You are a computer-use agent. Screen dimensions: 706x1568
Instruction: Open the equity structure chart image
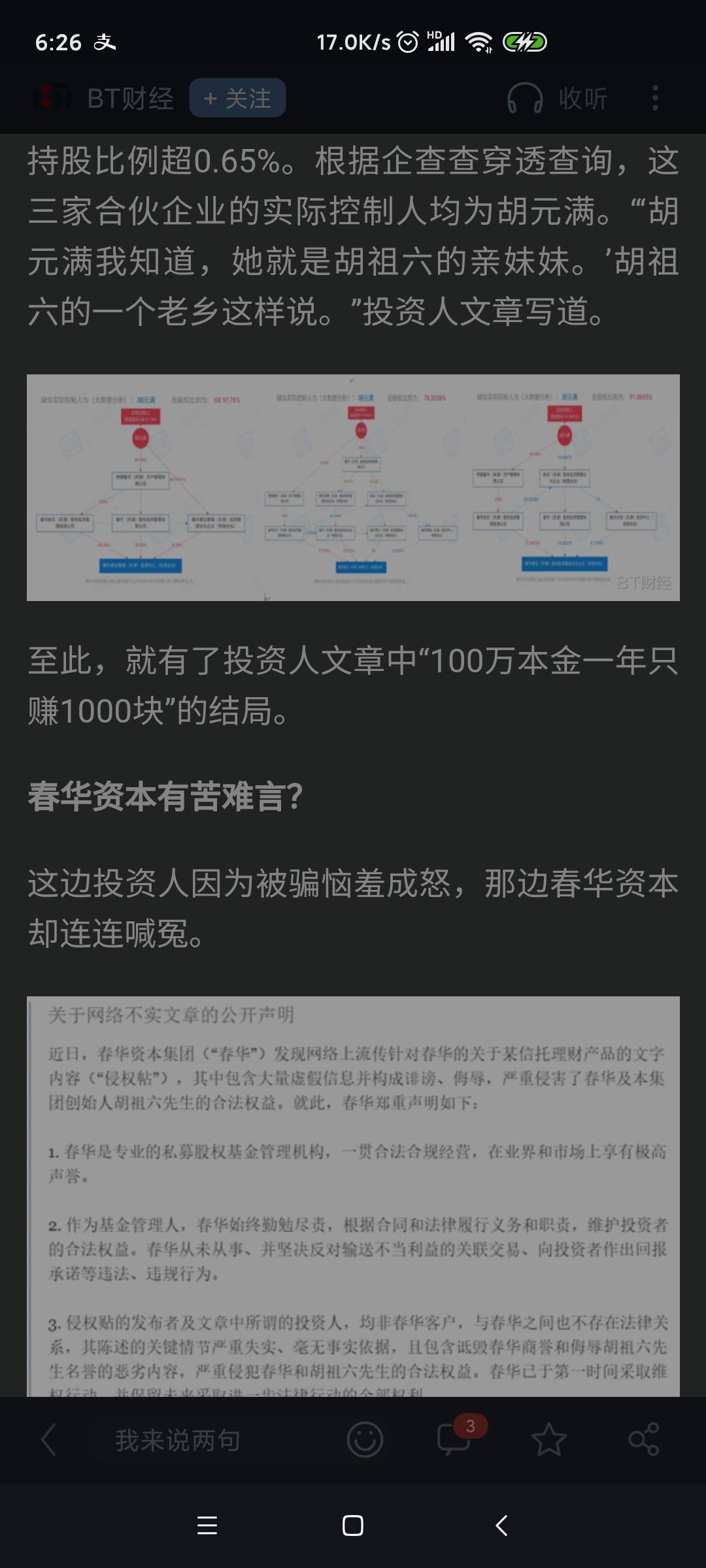pyautogui.click(x=353, y=487)
